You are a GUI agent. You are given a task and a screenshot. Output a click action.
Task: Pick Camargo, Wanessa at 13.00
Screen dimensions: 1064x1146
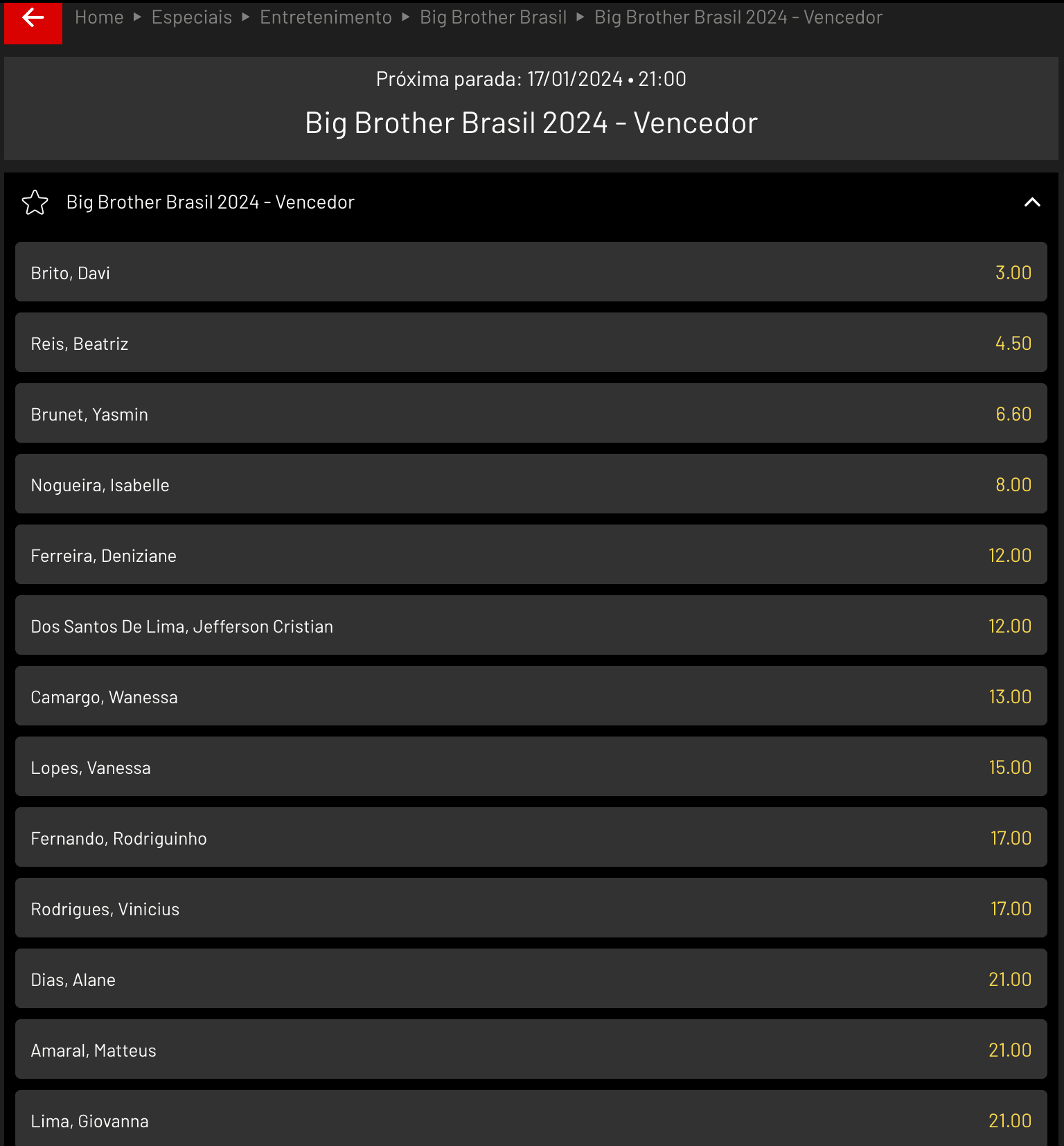pos(531,696)
